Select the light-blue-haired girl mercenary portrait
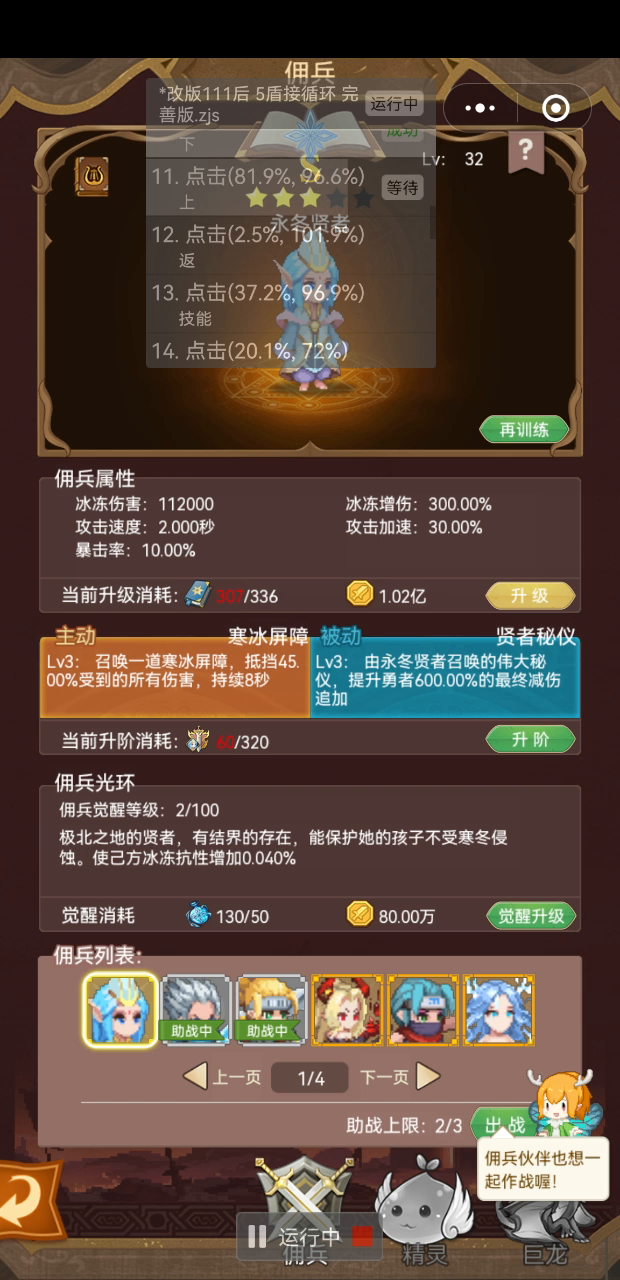620x1280 pixels. click(x=498, y=1010)
